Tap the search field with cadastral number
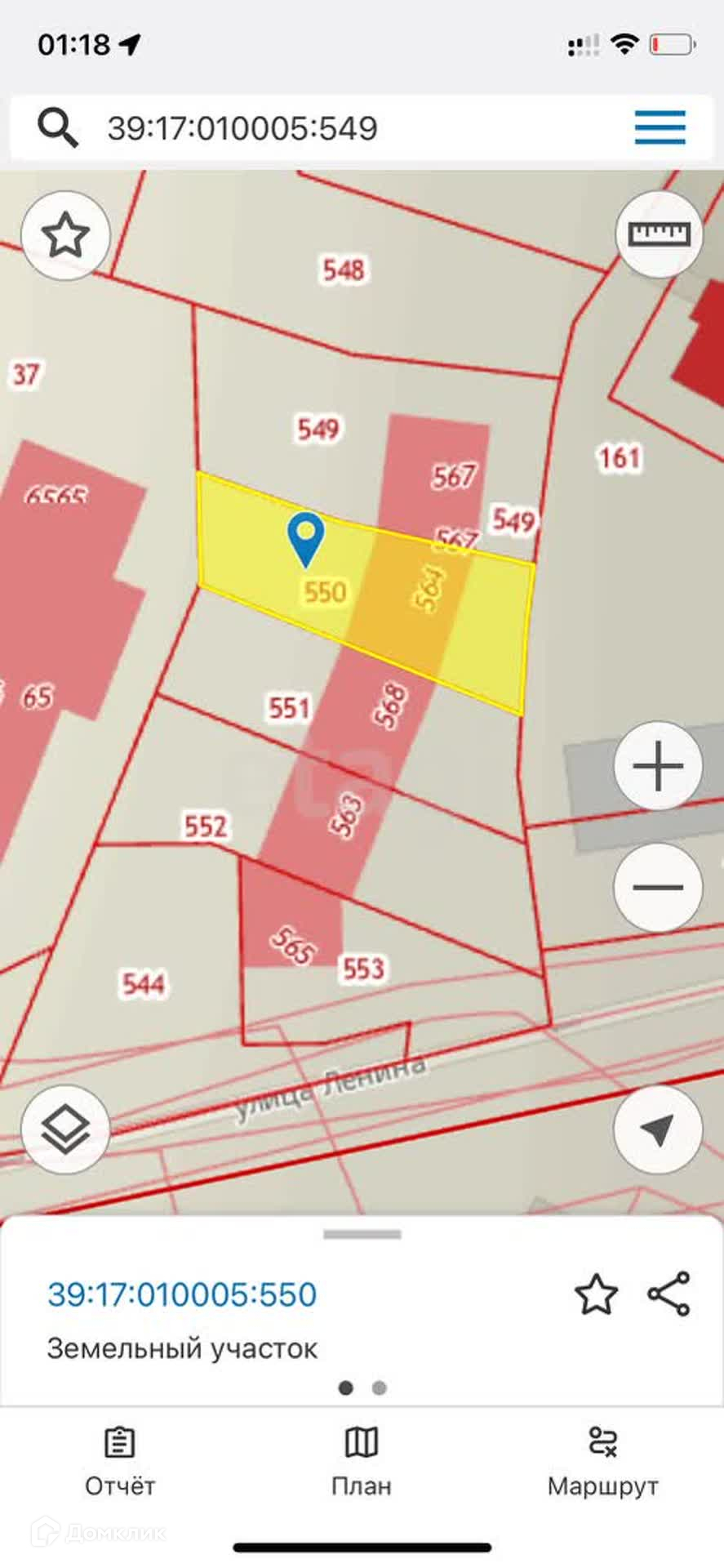 click(326, 128)
